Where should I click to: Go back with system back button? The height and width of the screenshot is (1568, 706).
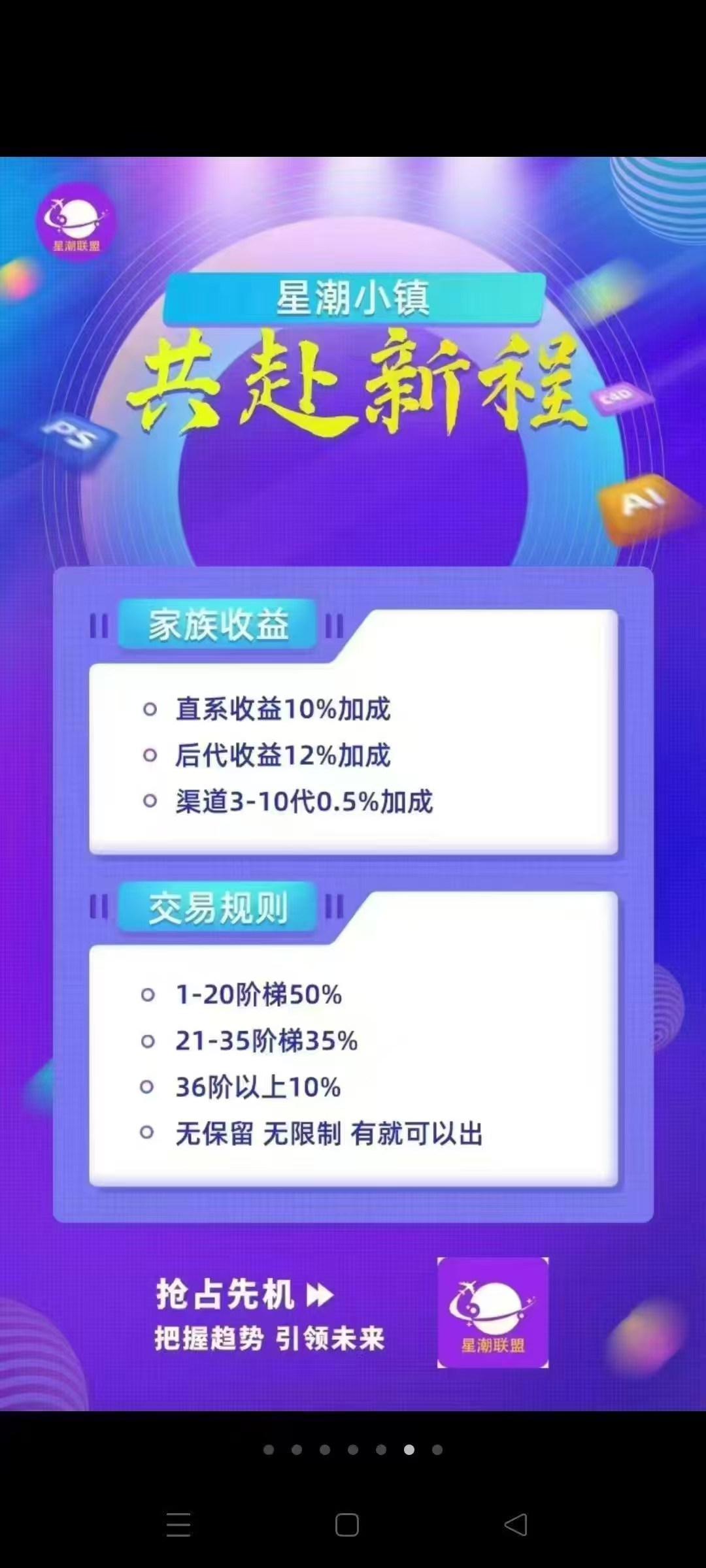(516, 1525)
